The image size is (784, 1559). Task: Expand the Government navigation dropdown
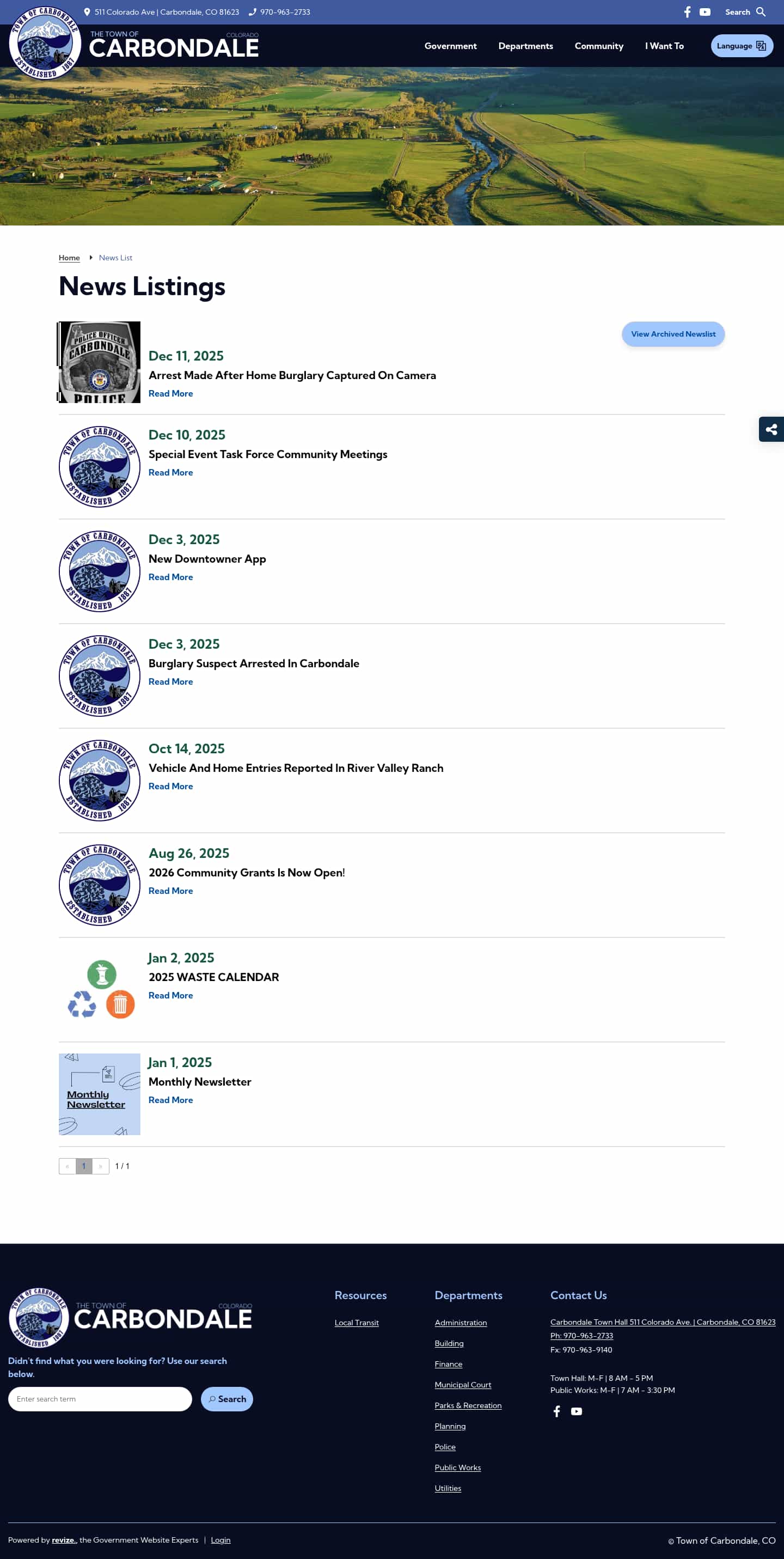tap(450, 46)
